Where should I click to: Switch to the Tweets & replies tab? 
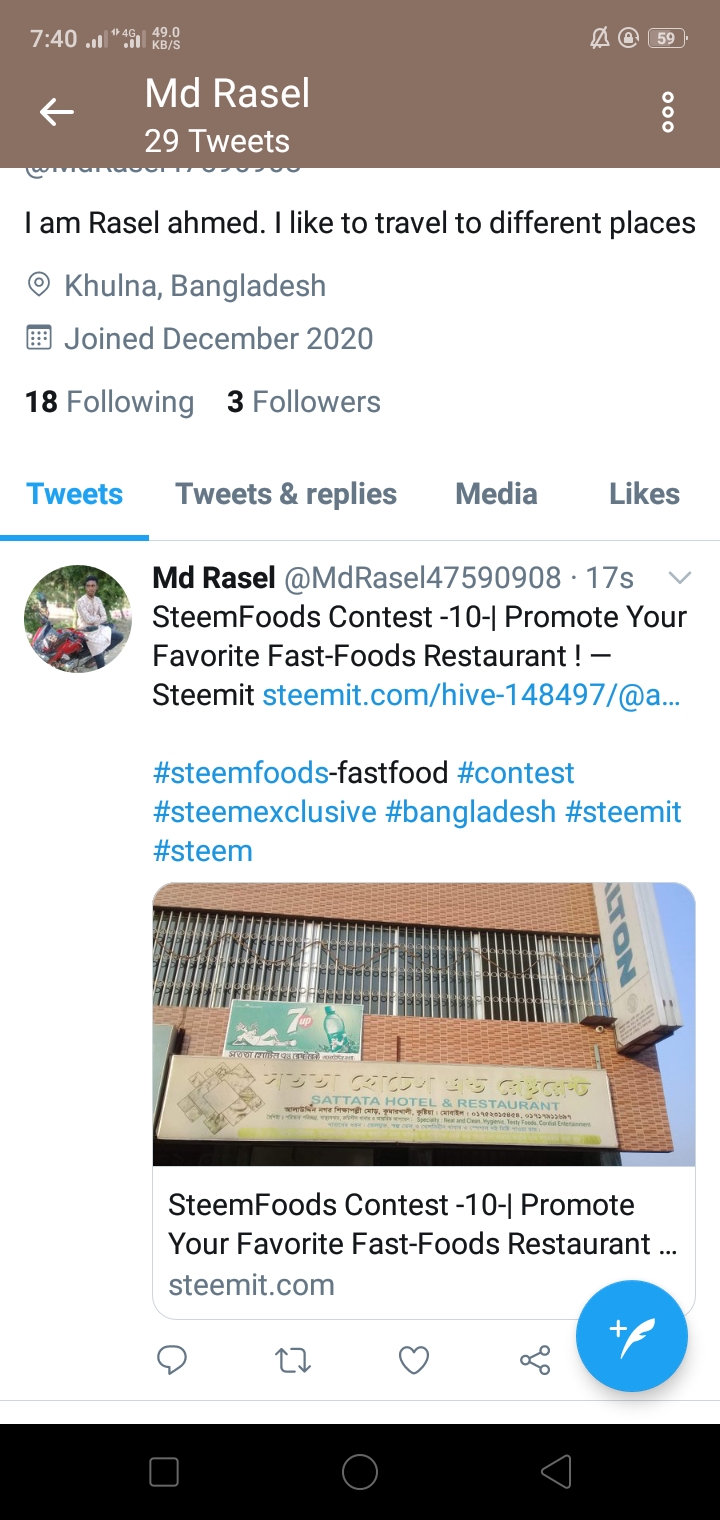(x=286, y=494)
